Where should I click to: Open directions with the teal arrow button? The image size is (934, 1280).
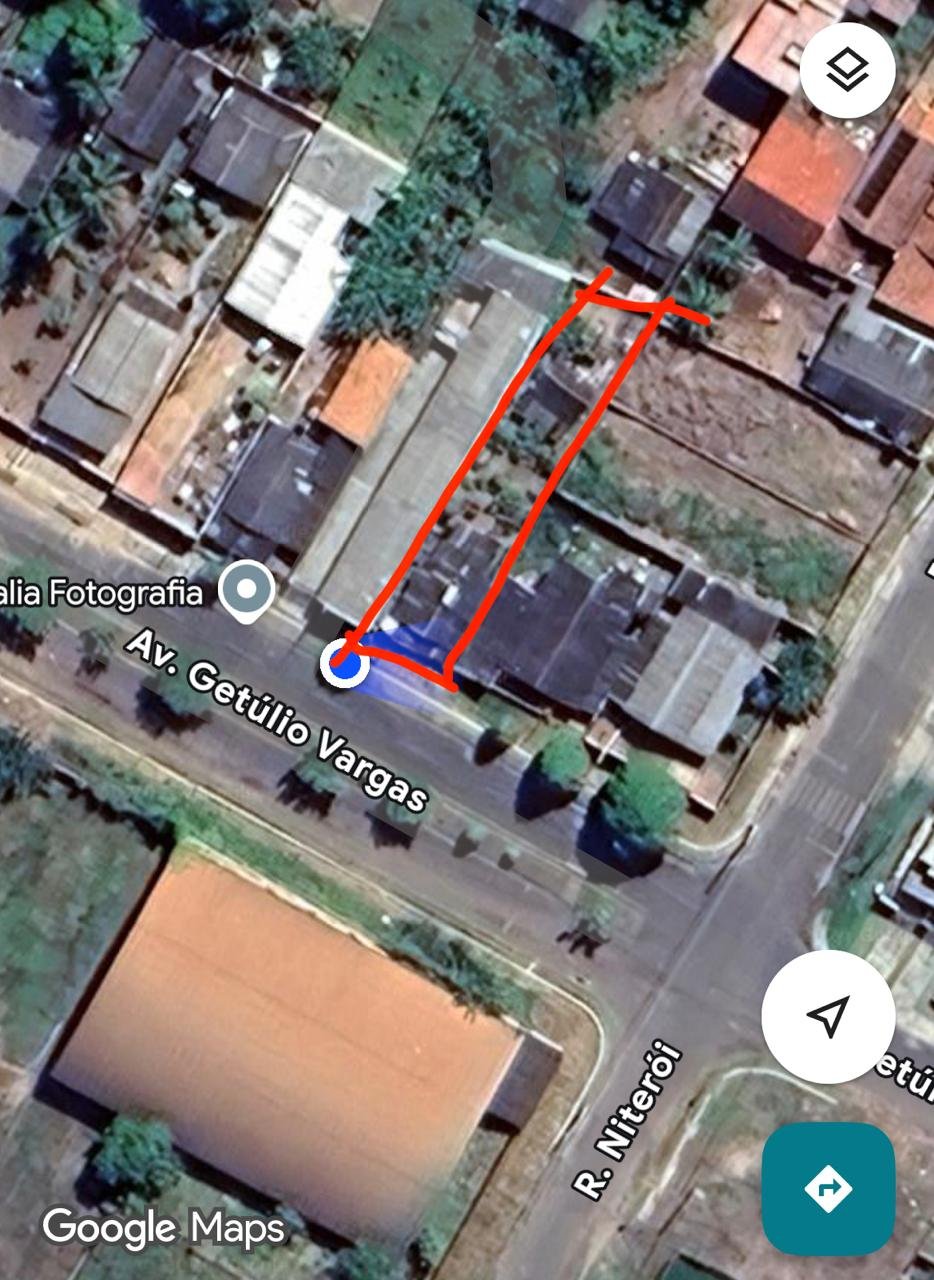coord(827,1188)
